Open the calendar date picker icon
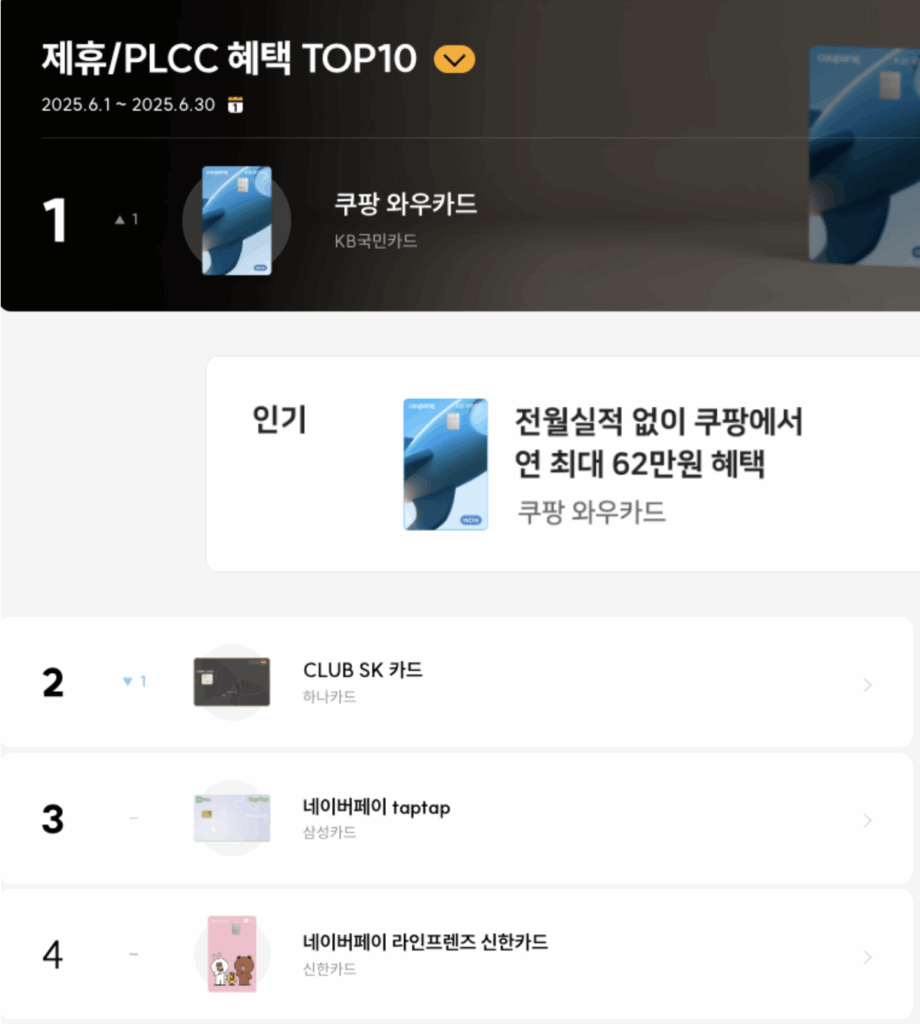This screenshot has height=1024, width=920. (x=236, y=105)
